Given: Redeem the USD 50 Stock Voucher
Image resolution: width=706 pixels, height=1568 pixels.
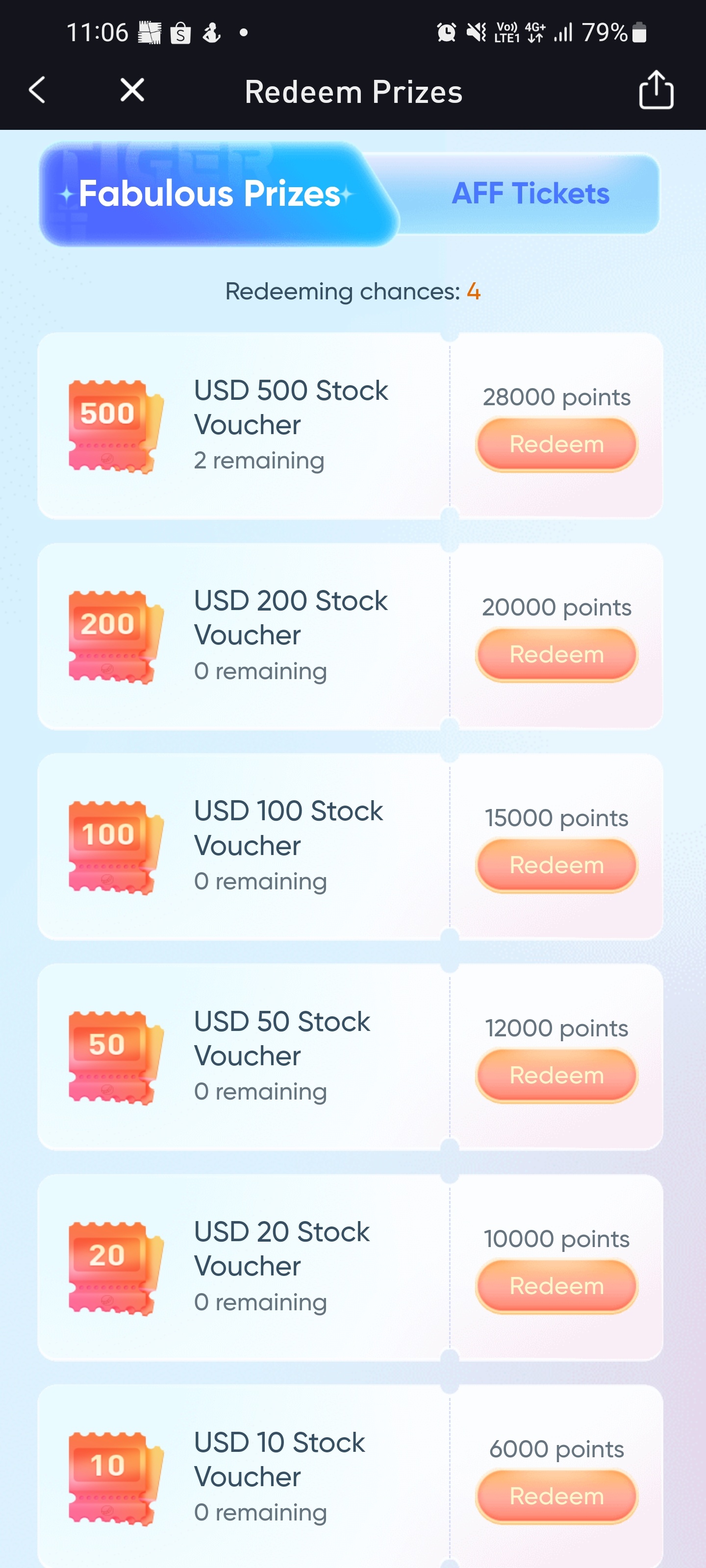Looking at the screenshot, I should 556,1076.
